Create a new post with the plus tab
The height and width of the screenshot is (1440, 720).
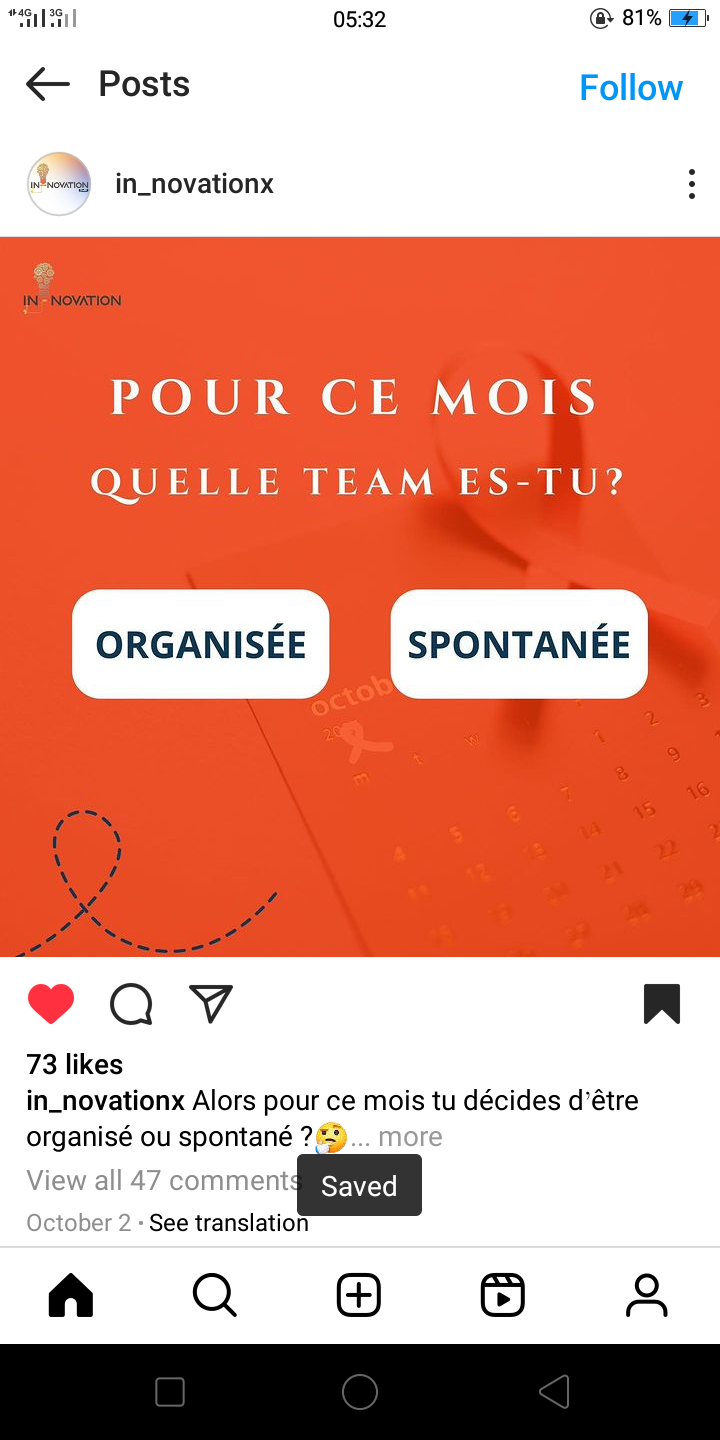(359, 1296)
